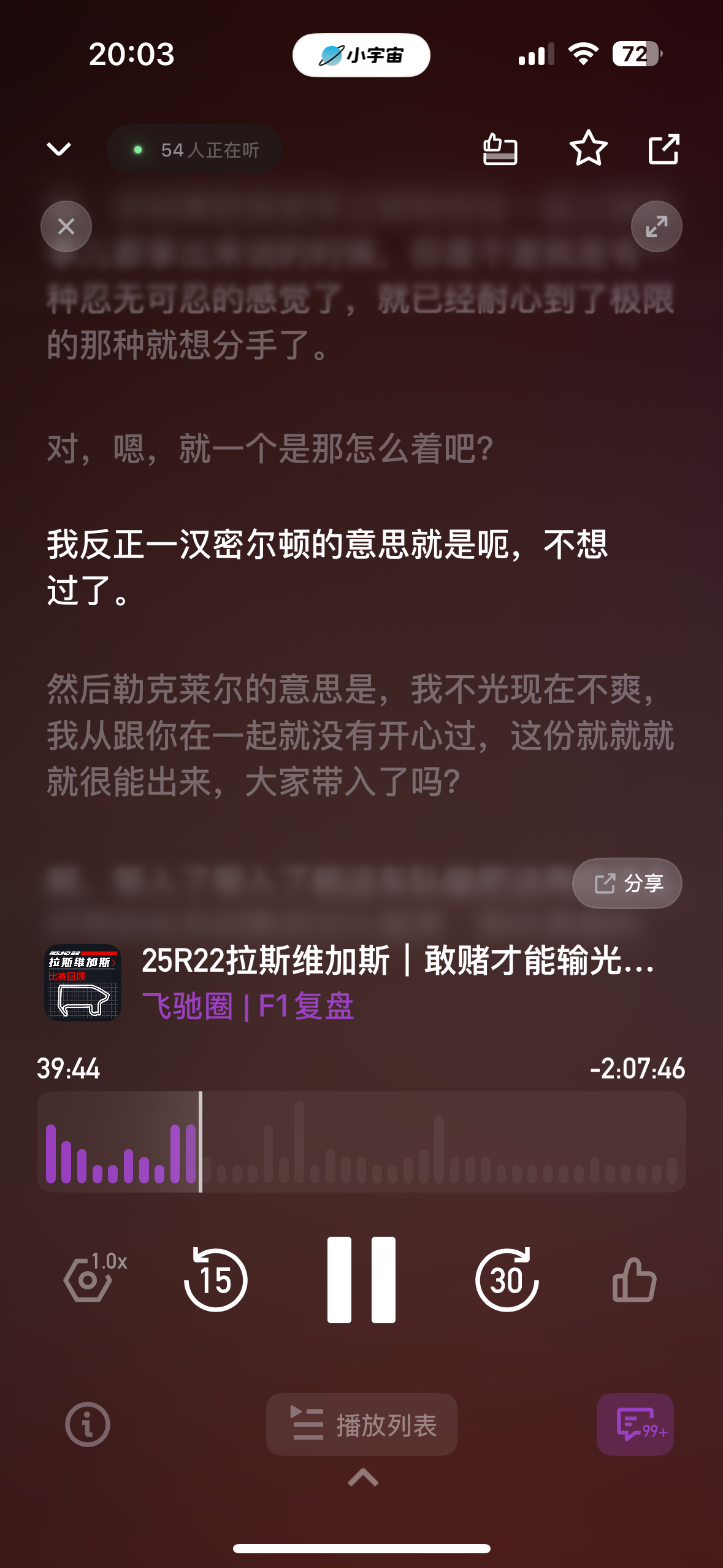This screenshot has width=723, height=1568.
Task: Close the transcript view
Action: pos(66,226)
